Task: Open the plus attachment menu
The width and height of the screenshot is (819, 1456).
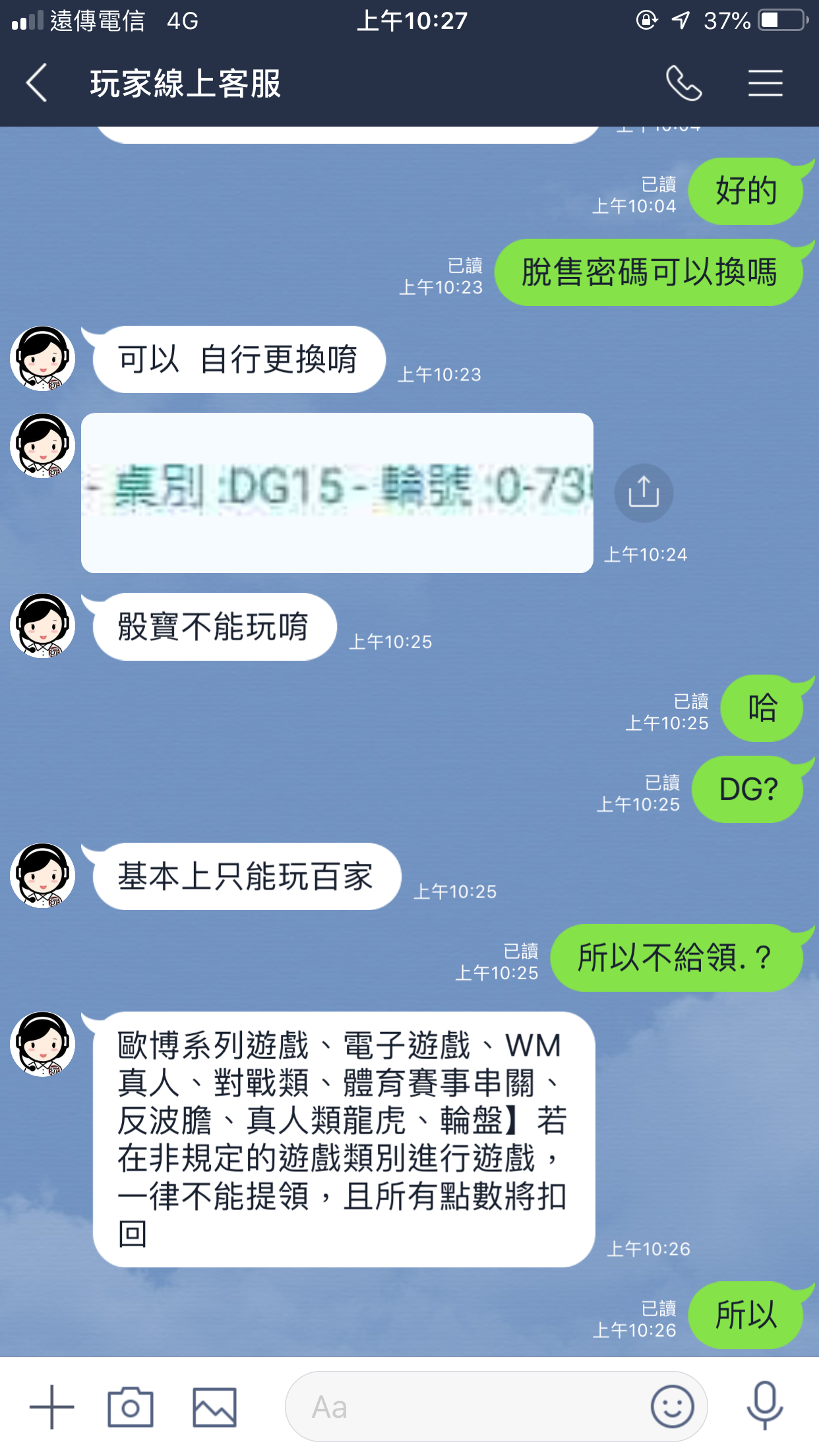Action: point(51,1407)
